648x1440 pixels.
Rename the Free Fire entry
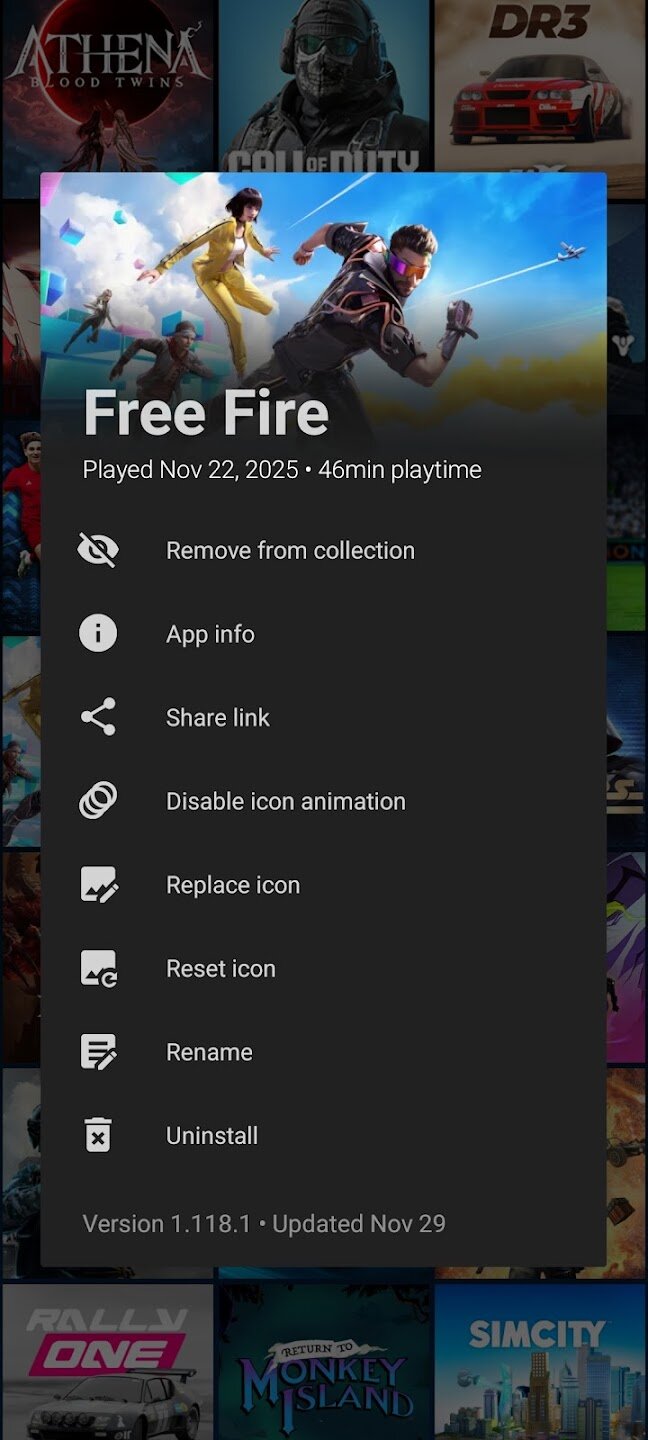pyautogui.click(x=209, y=1052)
